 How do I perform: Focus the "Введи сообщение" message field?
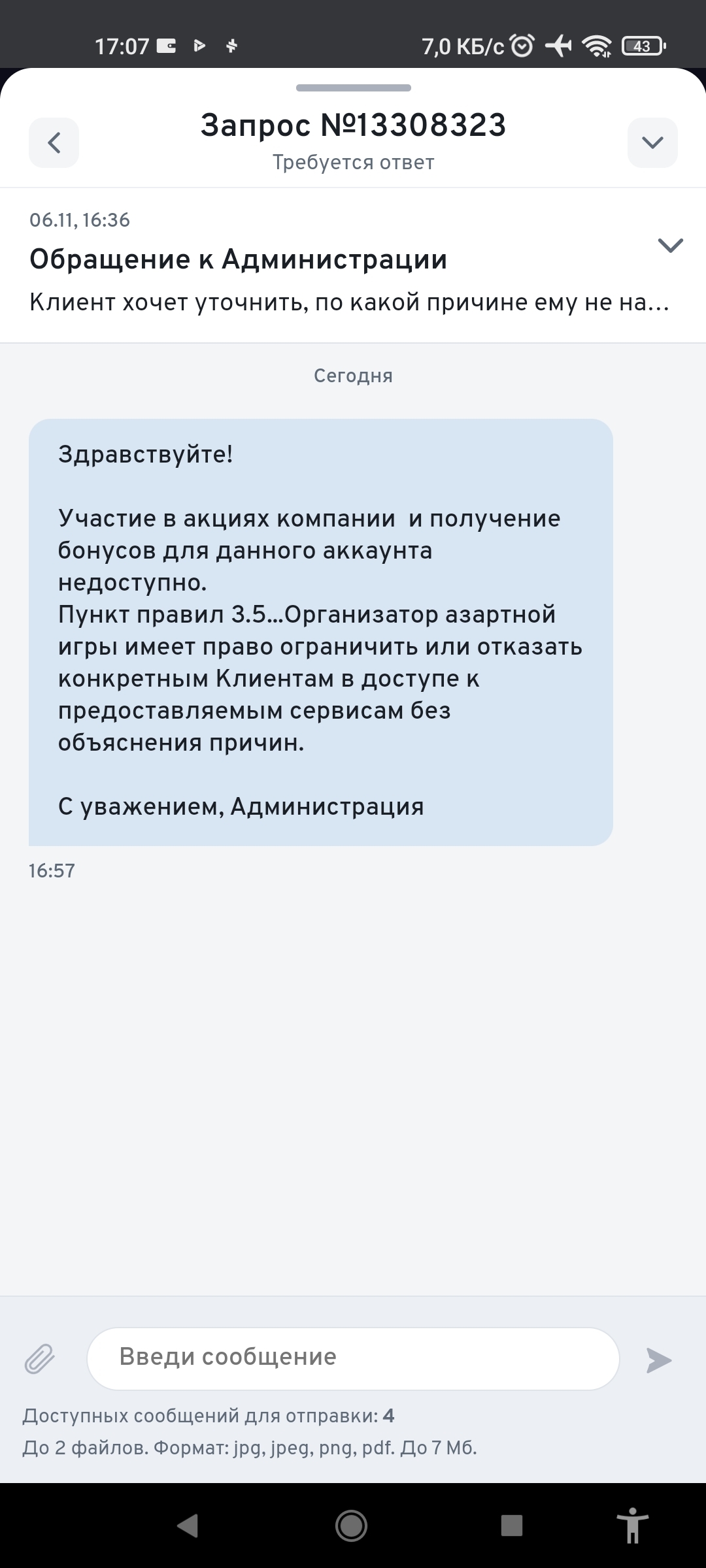(353, 1358)
